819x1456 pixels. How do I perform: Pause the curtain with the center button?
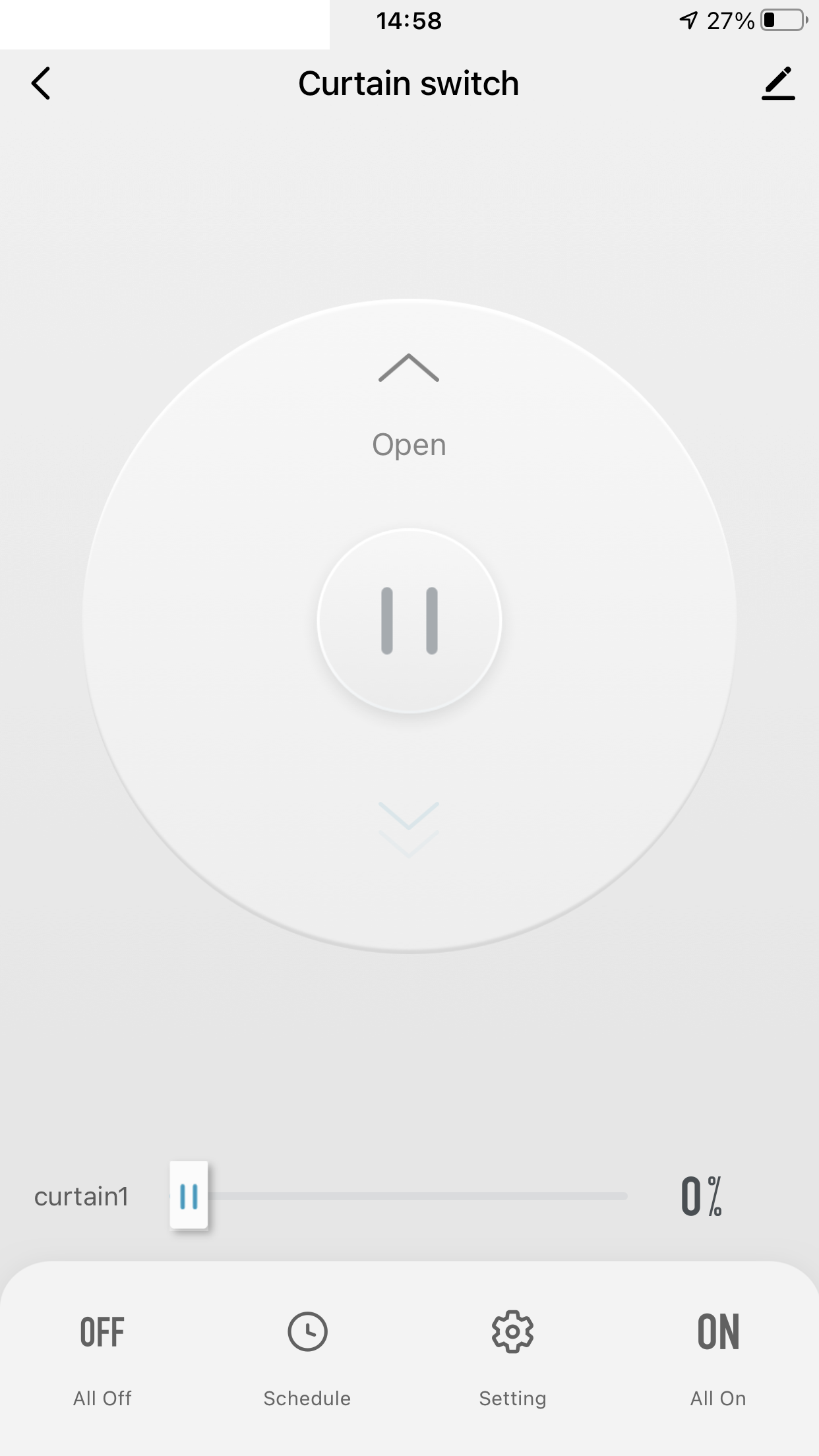[409, 621]
